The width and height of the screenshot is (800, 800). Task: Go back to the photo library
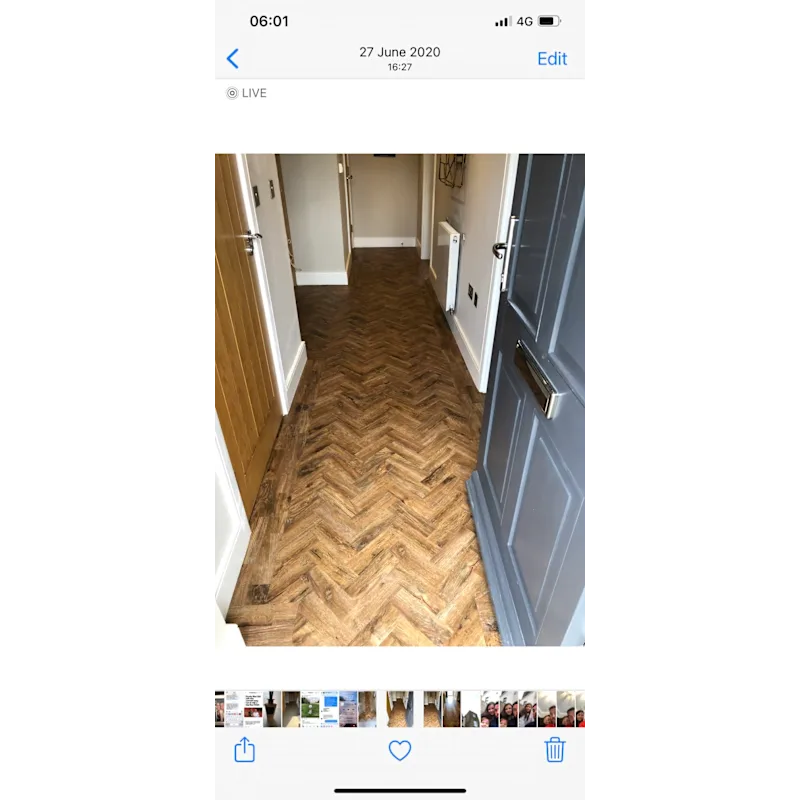tap(233, 59)
